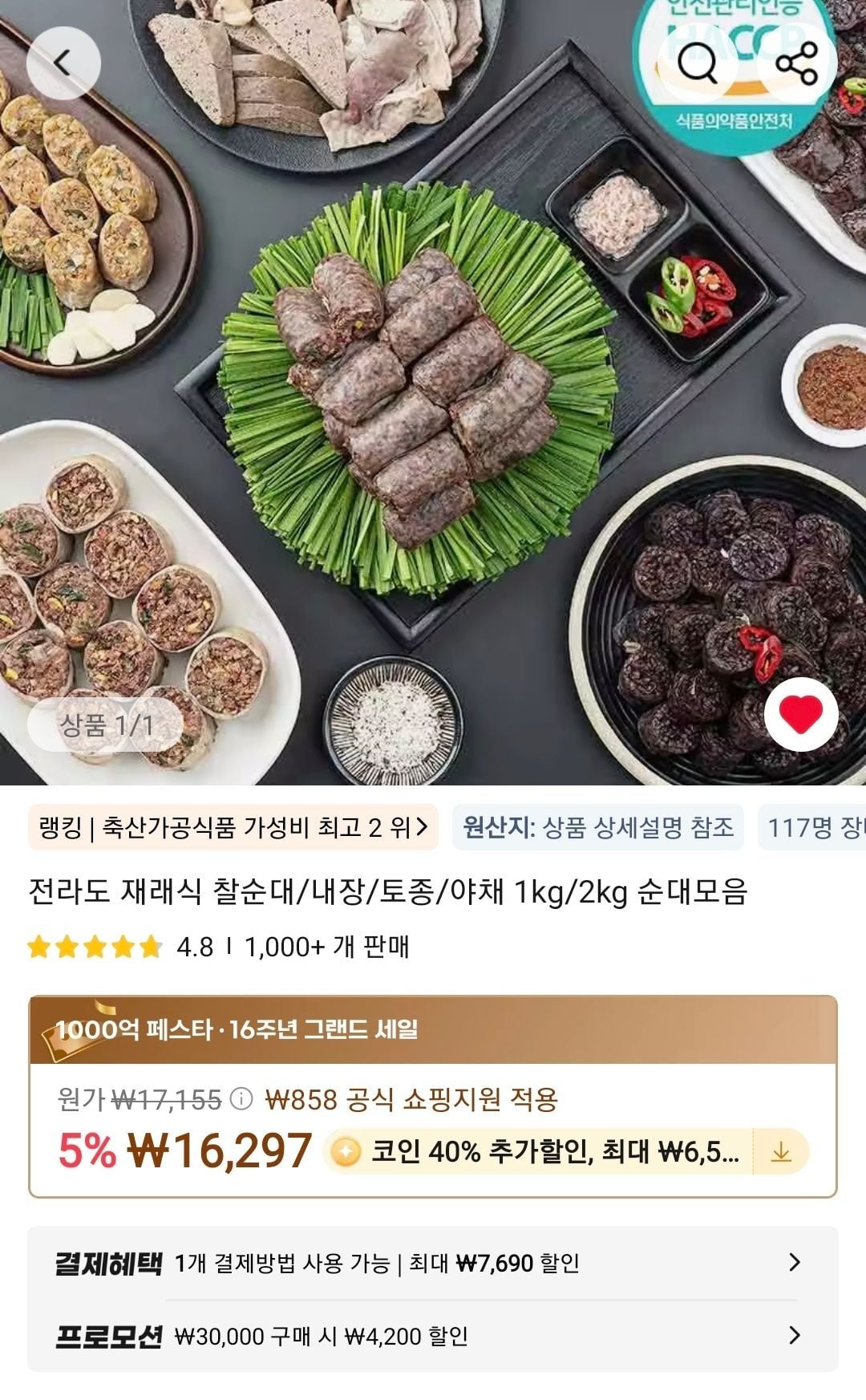Viewport: 866px width, 1400px height.
Task: Download the 코인 40% 추가할인 coupon
Action: [780, 1153]
